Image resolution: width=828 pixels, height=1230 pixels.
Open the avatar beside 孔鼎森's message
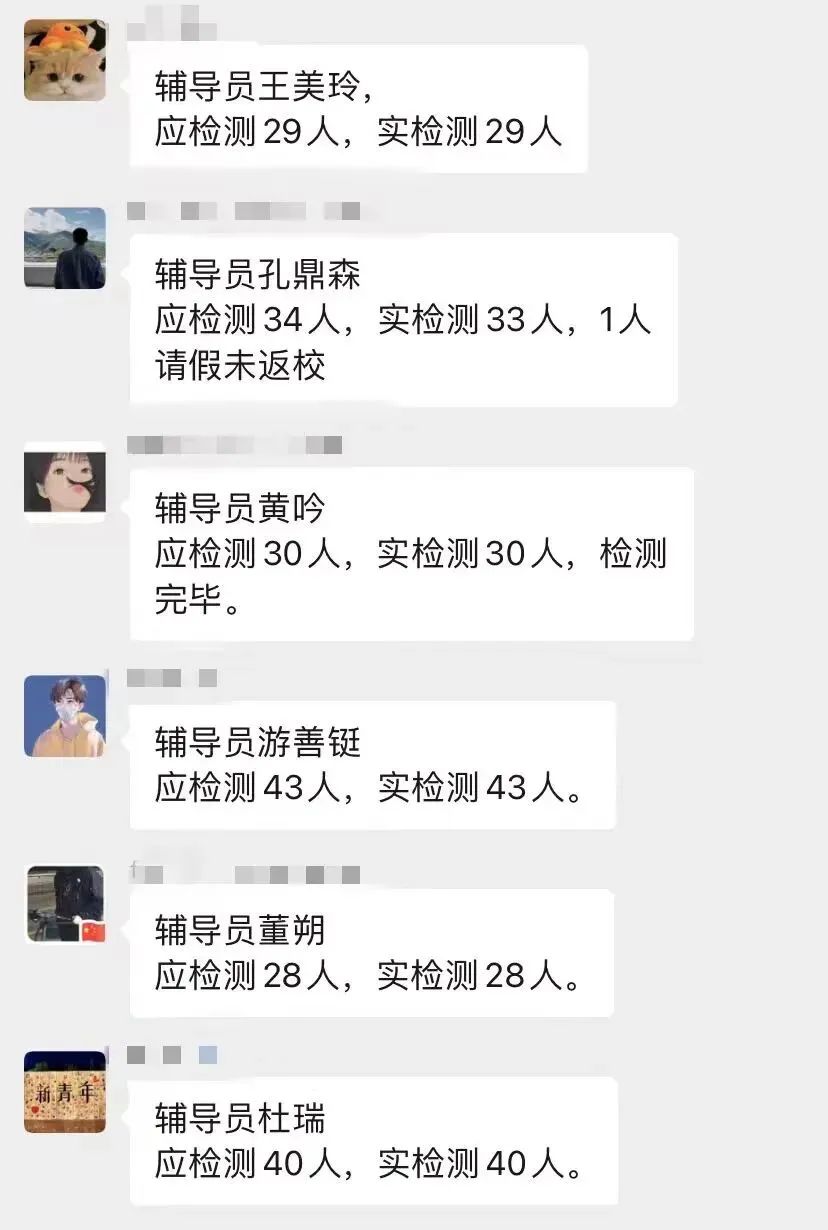point(65,248)
